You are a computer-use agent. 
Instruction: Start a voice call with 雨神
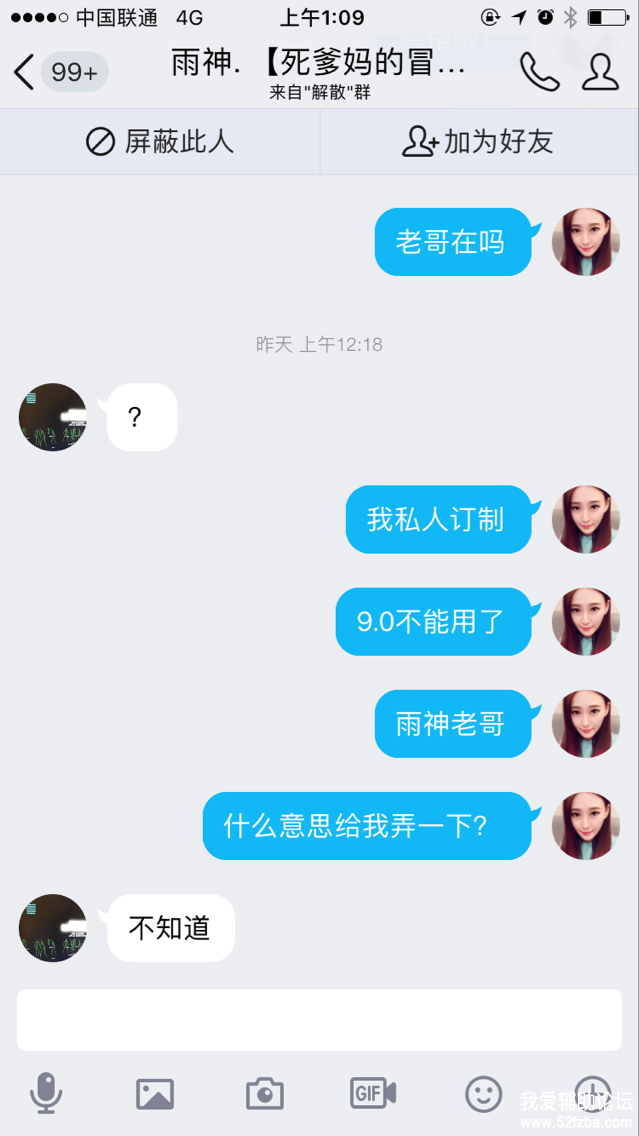[x=539, y=72]
